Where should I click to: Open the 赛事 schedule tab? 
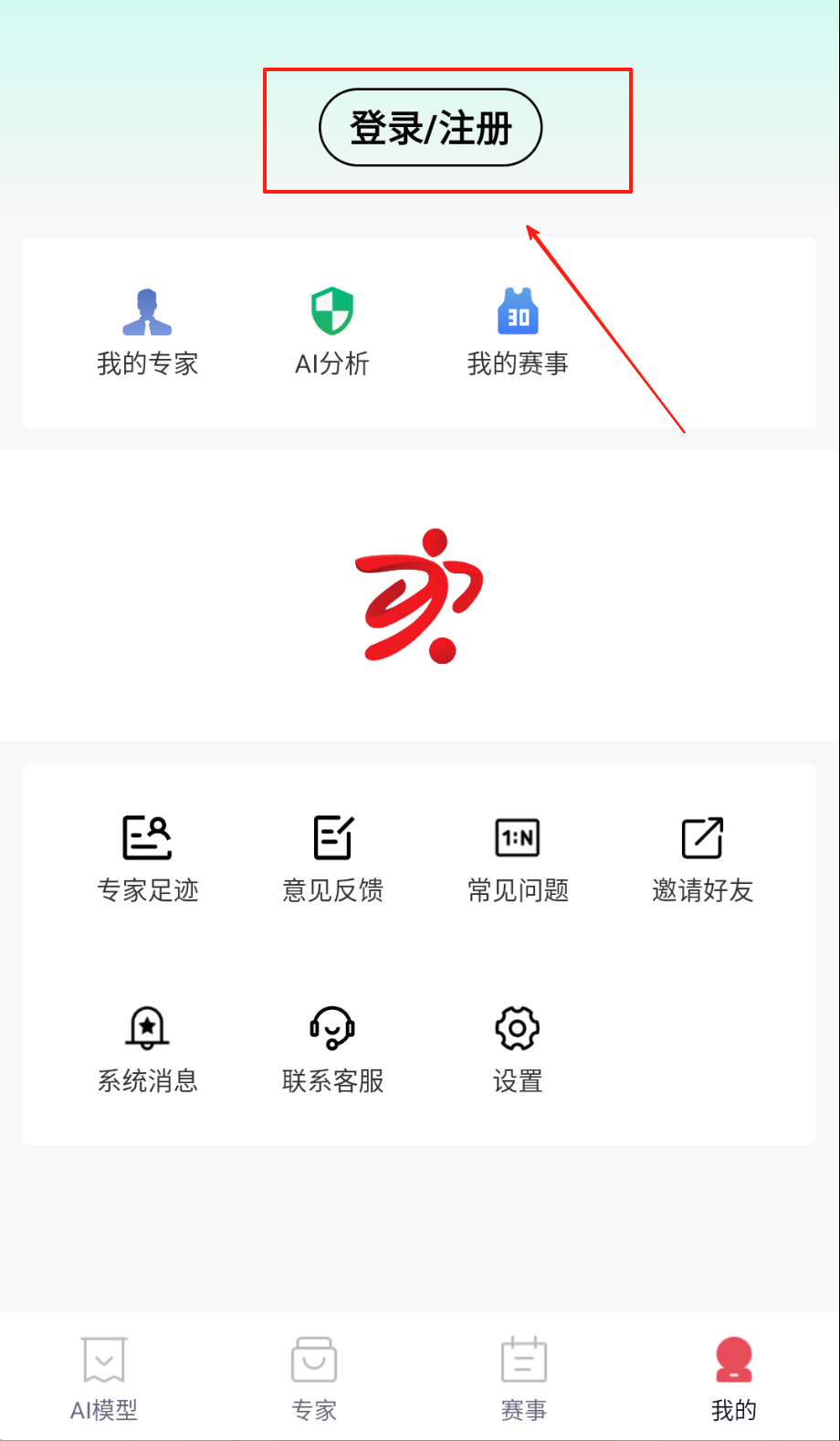(x=523, y=1374)
